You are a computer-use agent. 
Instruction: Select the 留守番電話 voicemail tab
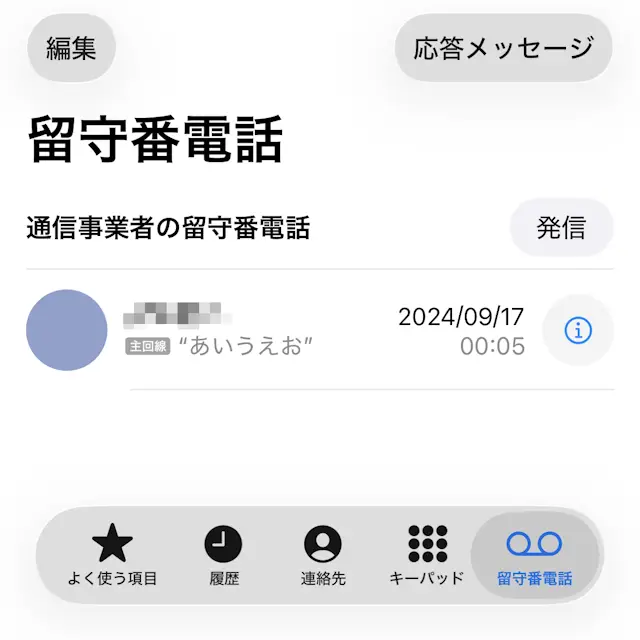[x=535, y=555]
